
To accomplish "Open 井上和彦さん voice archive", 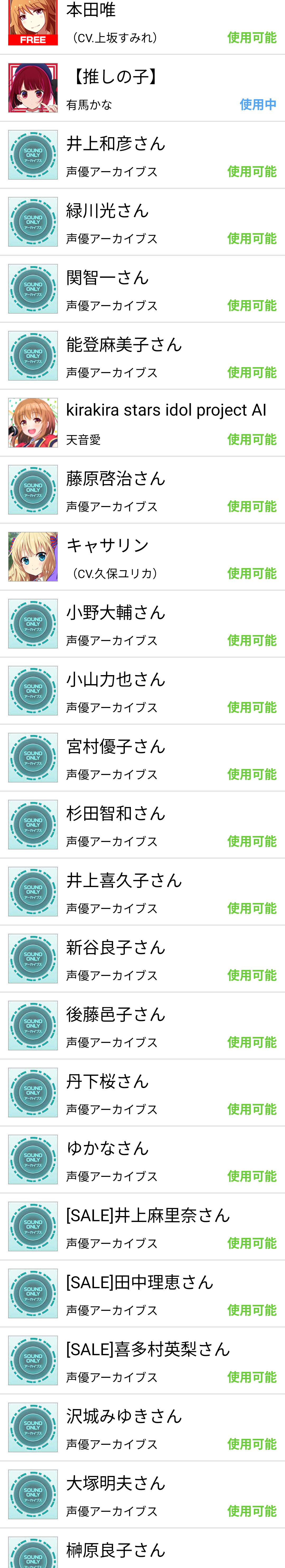I will pyautogui.click(x=142, y=155).
